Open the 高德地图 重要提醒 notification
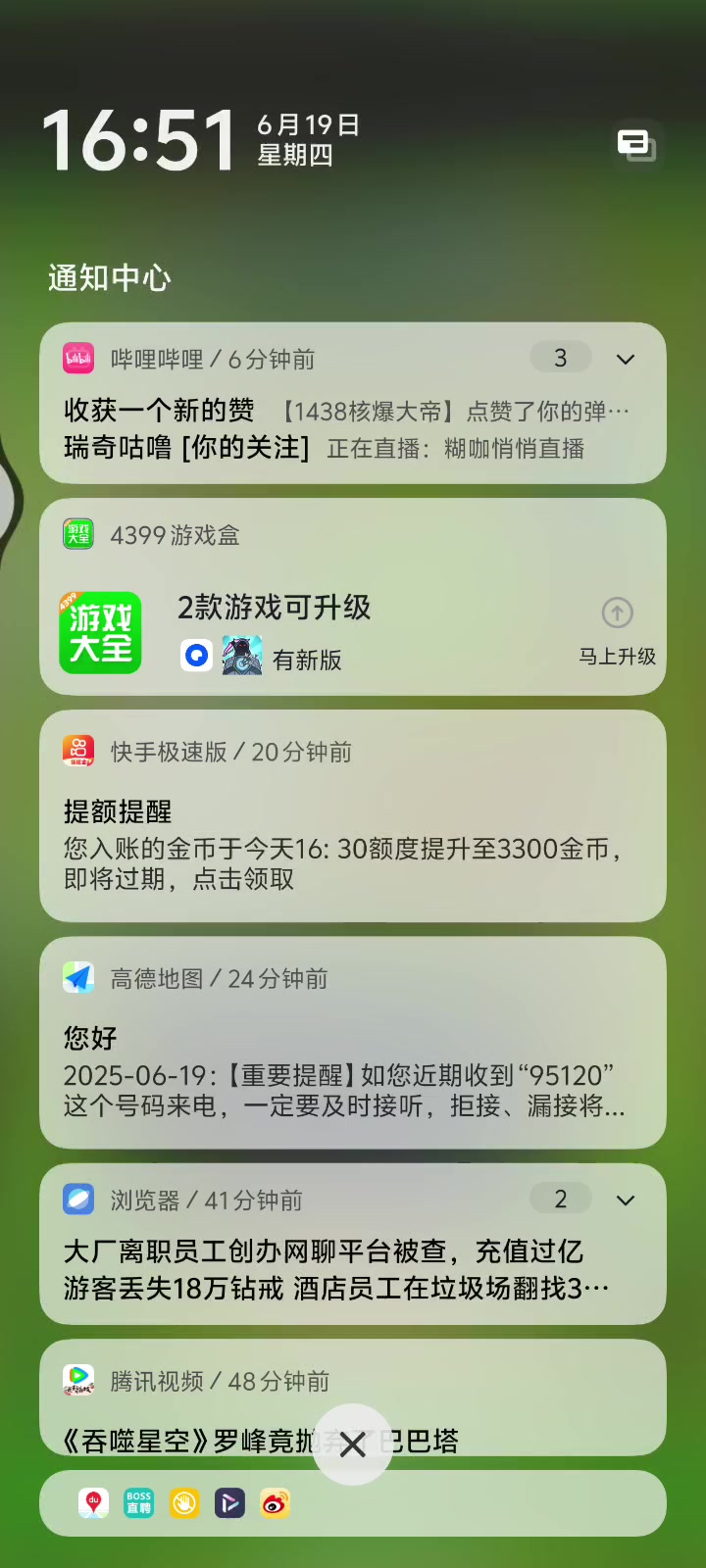 click(353, 1042)
